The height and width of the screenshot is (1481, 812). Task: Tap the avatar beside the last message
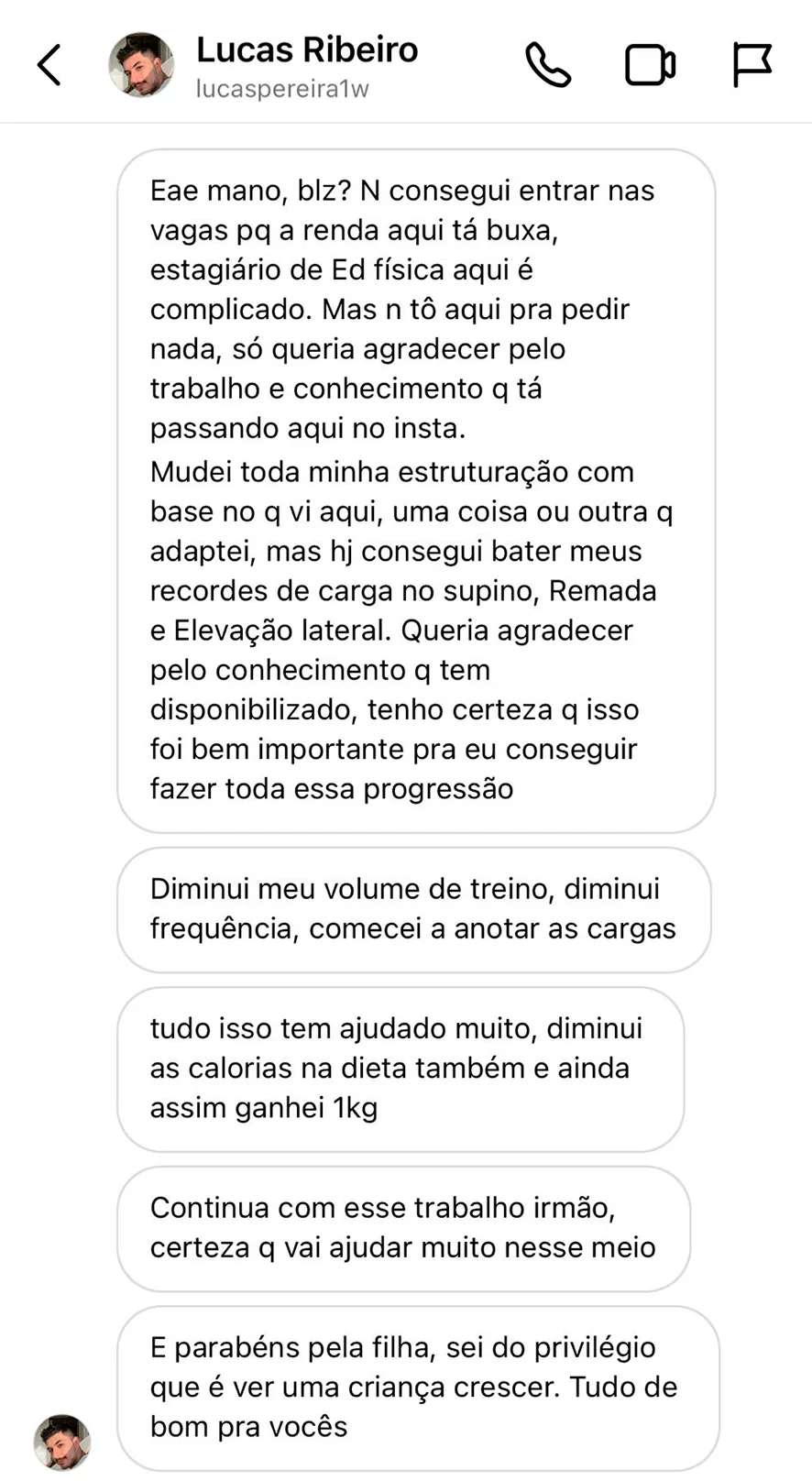pyautogui.click(x=62, y=1442)
